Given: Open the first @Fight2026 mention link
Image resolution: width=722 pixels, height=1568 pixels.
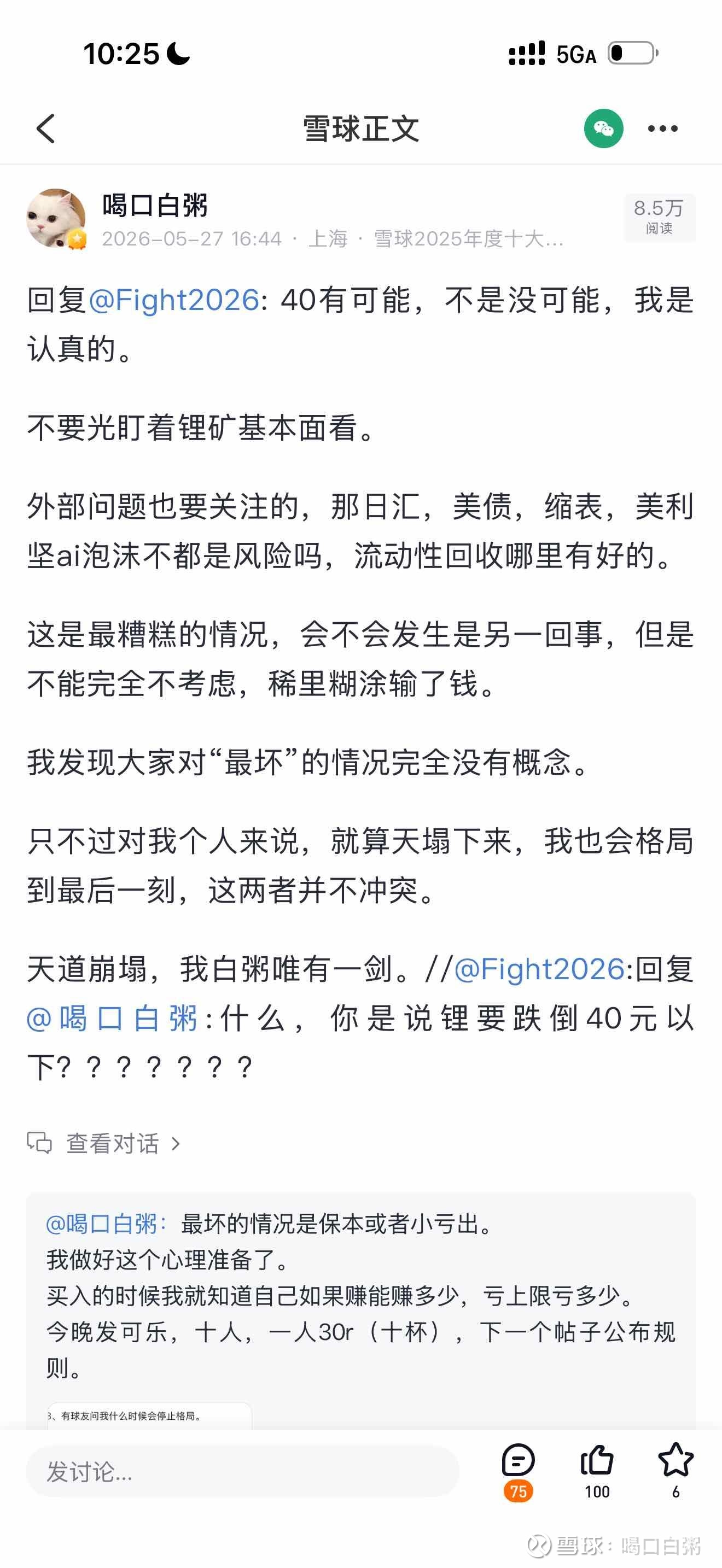Looking at the screenshot, I should tap(174, 301).
